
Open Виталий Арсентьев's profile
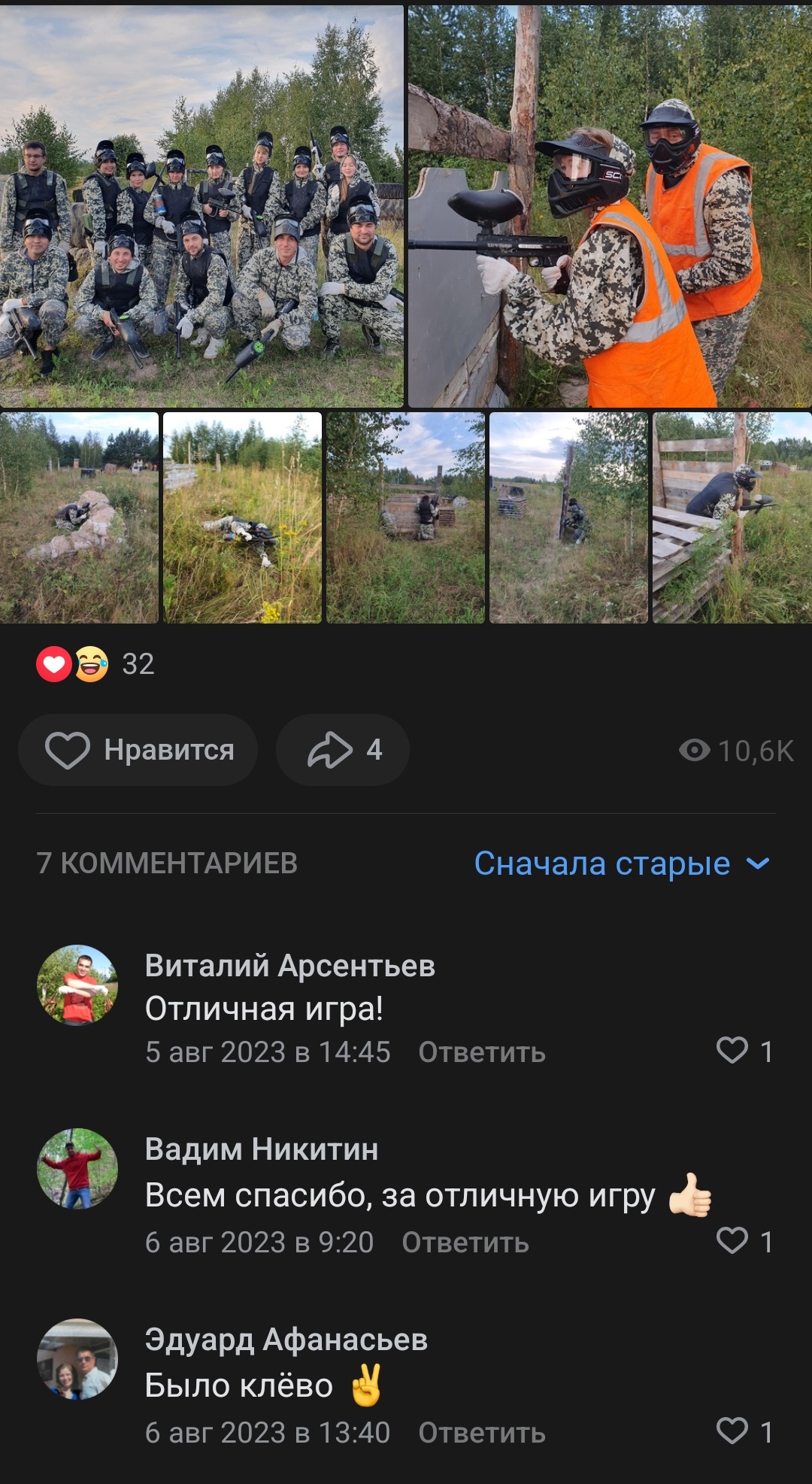click(x=289, y=966)
